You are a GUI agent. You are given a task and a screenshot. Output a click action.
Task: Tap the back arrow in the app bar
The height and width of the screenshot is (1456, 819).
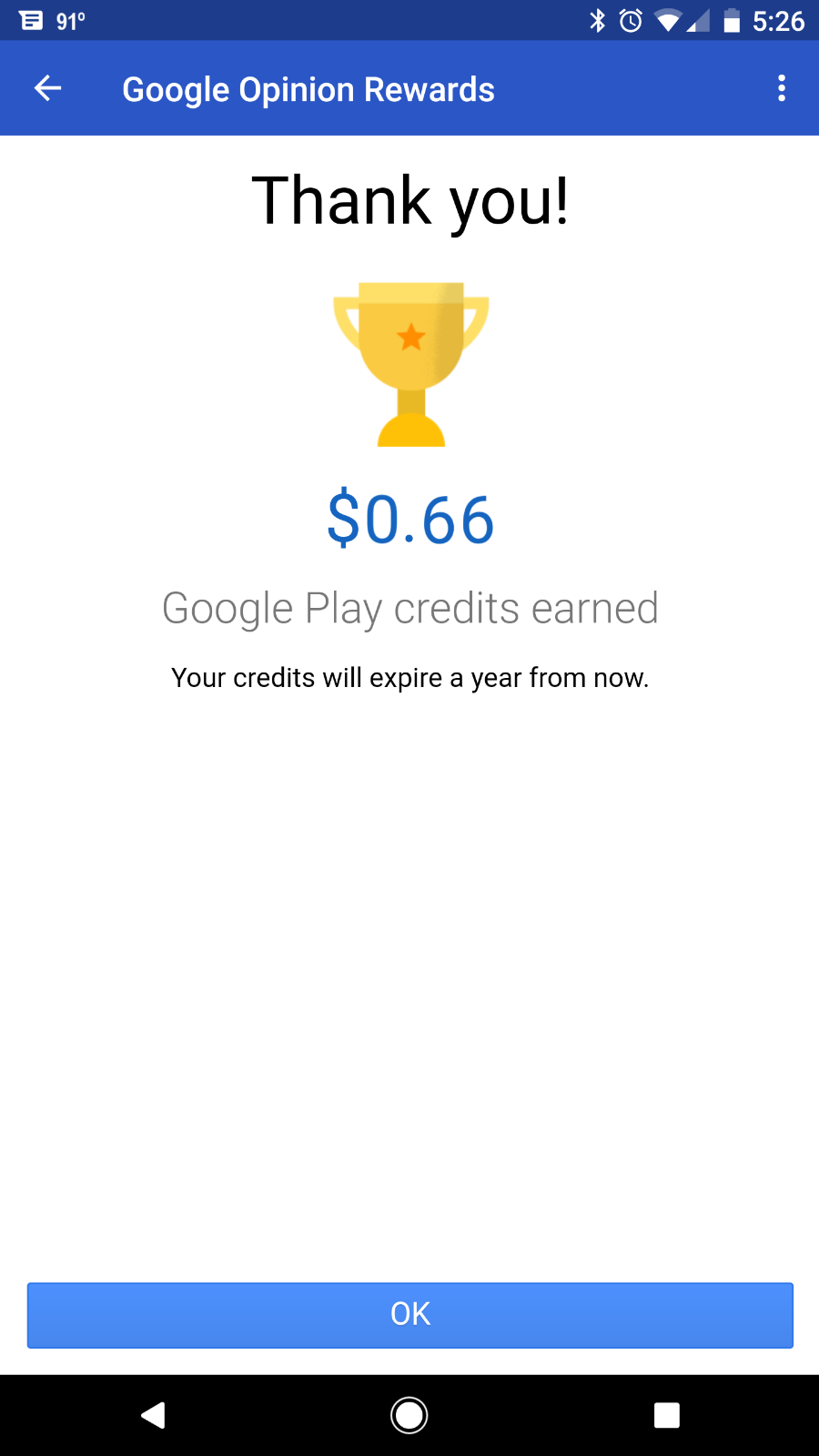[x=47, y=88]
